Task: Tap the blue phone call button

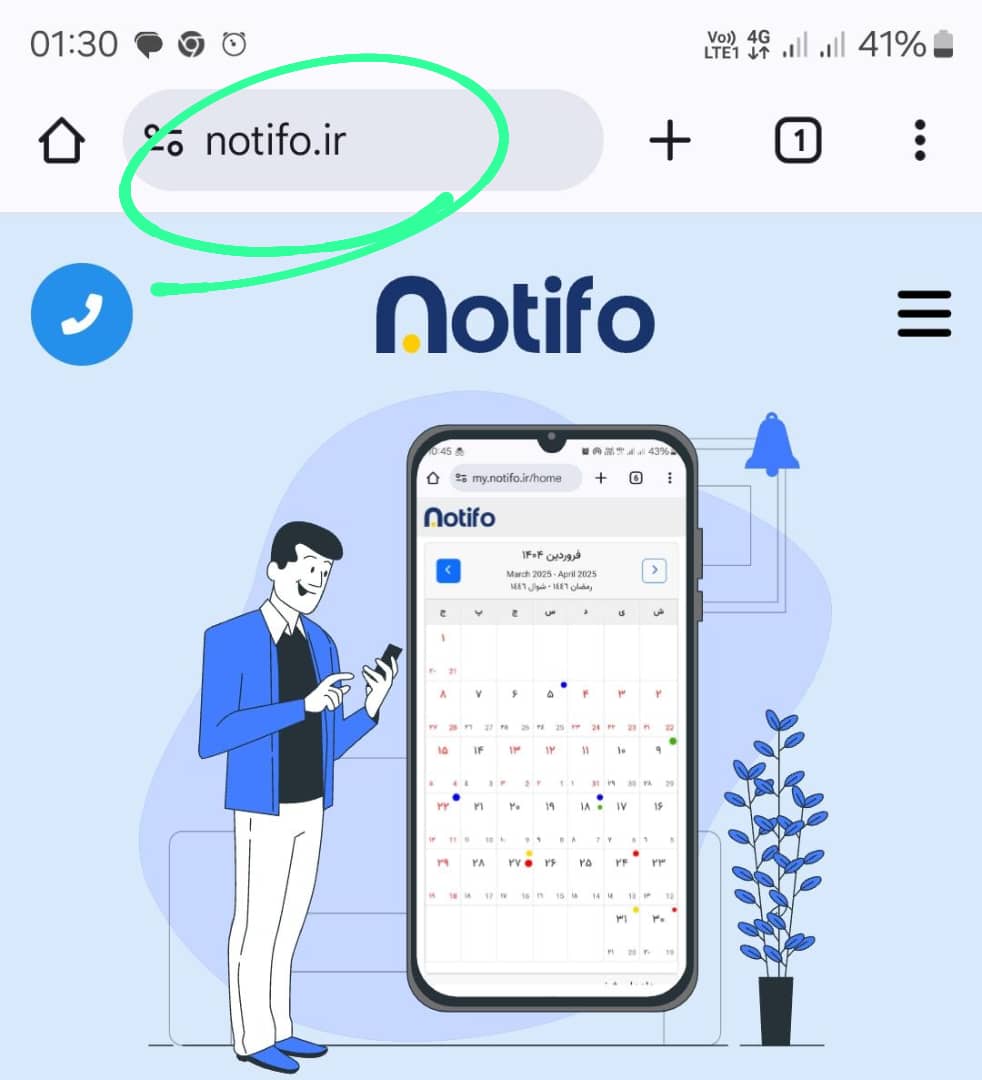Action: click(x=82, y=314)
